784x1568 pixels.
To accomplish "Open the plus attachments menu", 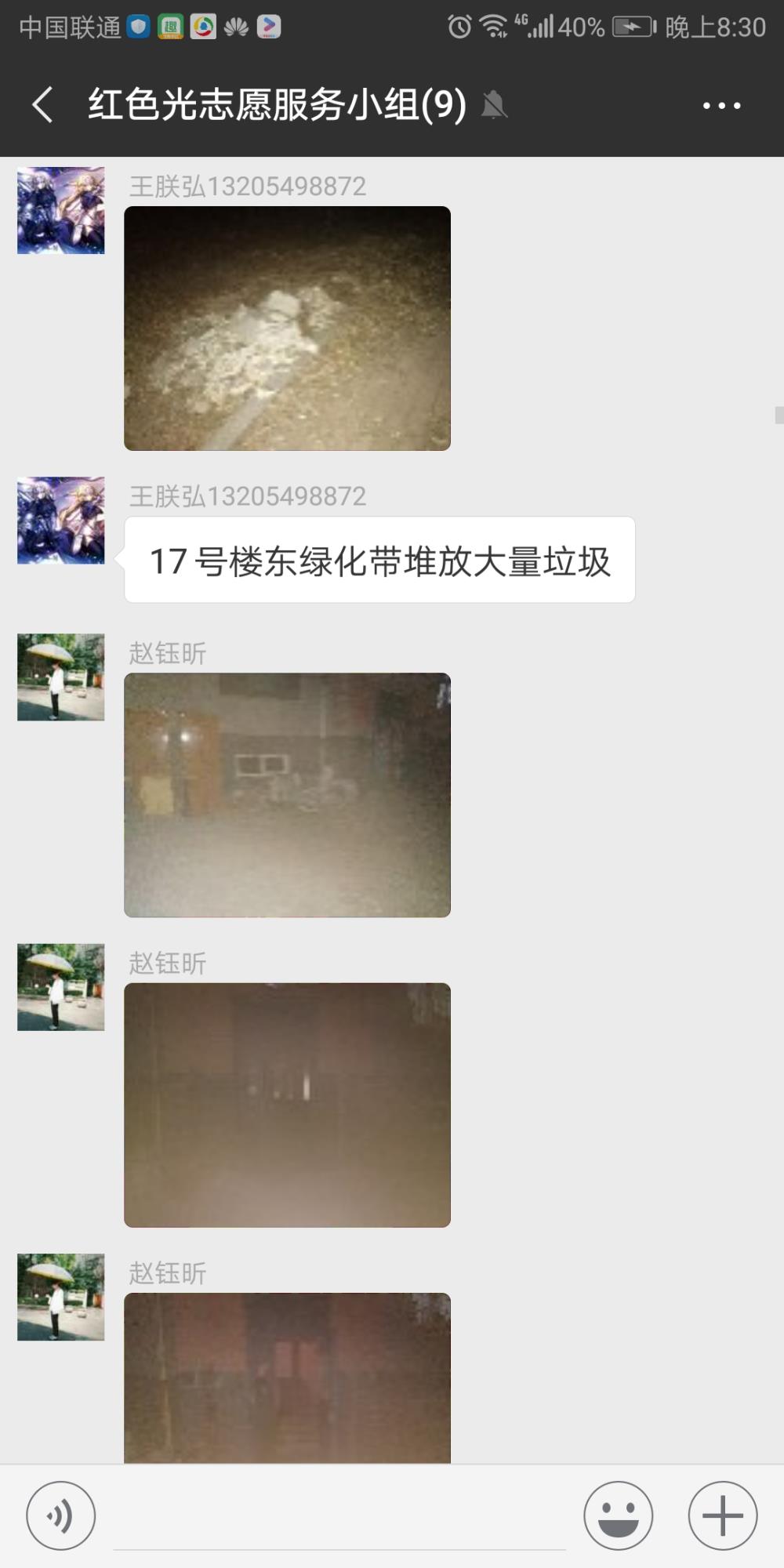I will pos(722,1515).
